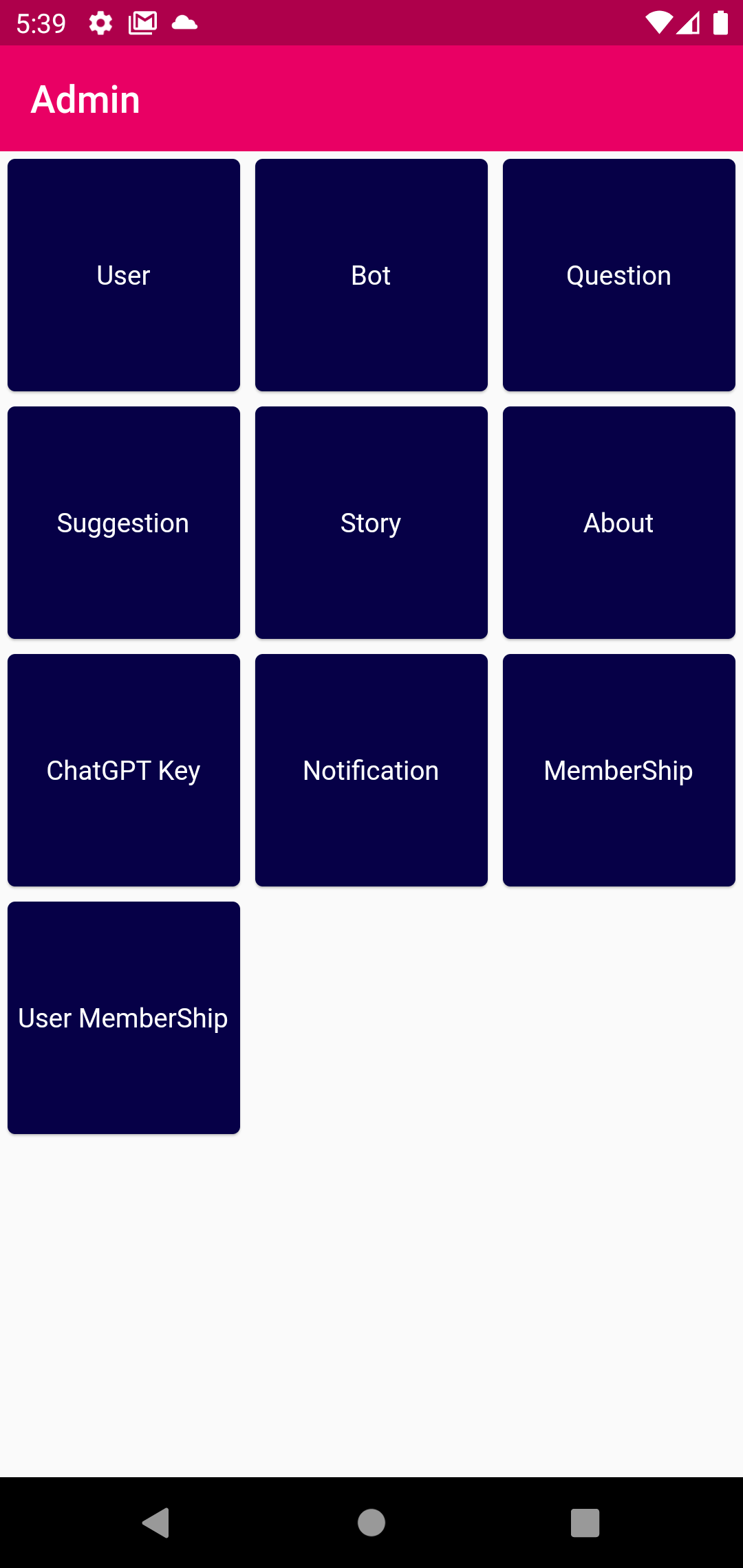Open ChatGPT Key settings
The width and height of the screenshot is (743, 1568).
(x=124, y=770)
